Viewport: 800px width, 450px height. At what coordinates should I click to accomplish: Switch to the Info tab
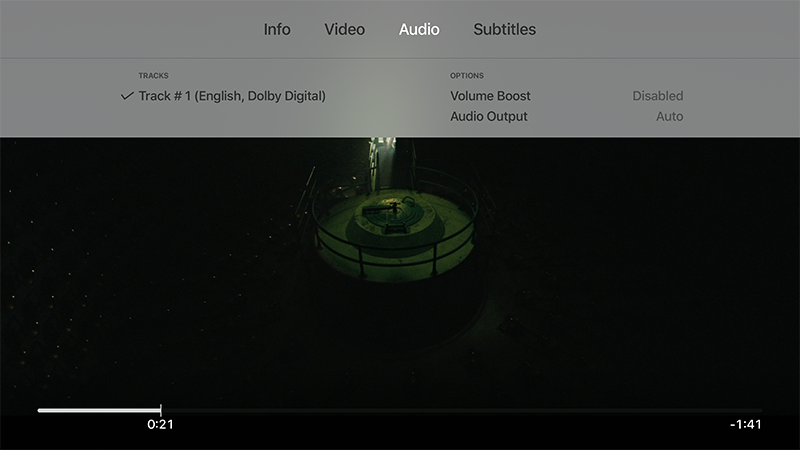[277, 29]
